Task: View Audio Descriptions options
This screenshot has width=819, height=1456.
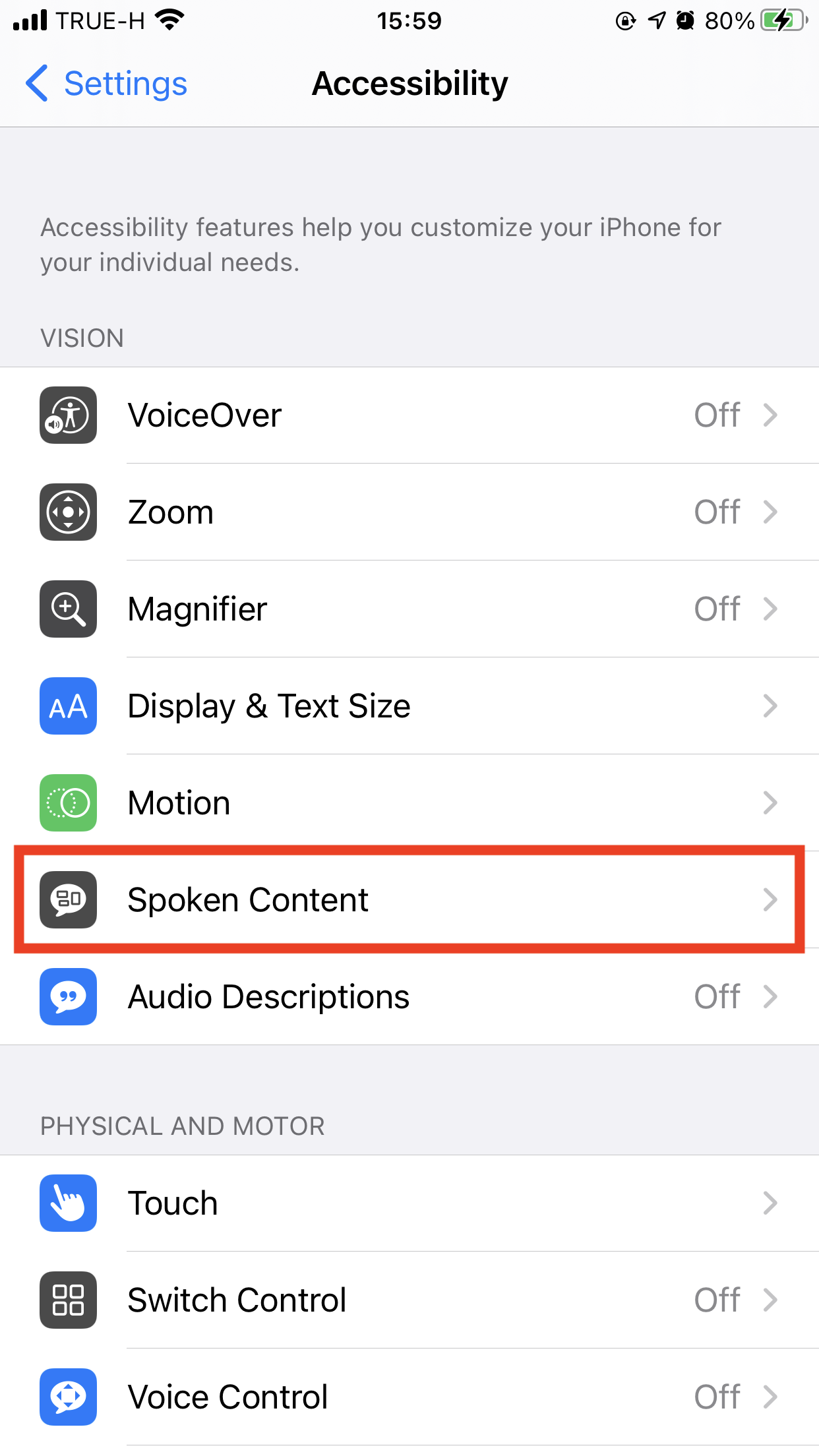Action: (409, 997)
